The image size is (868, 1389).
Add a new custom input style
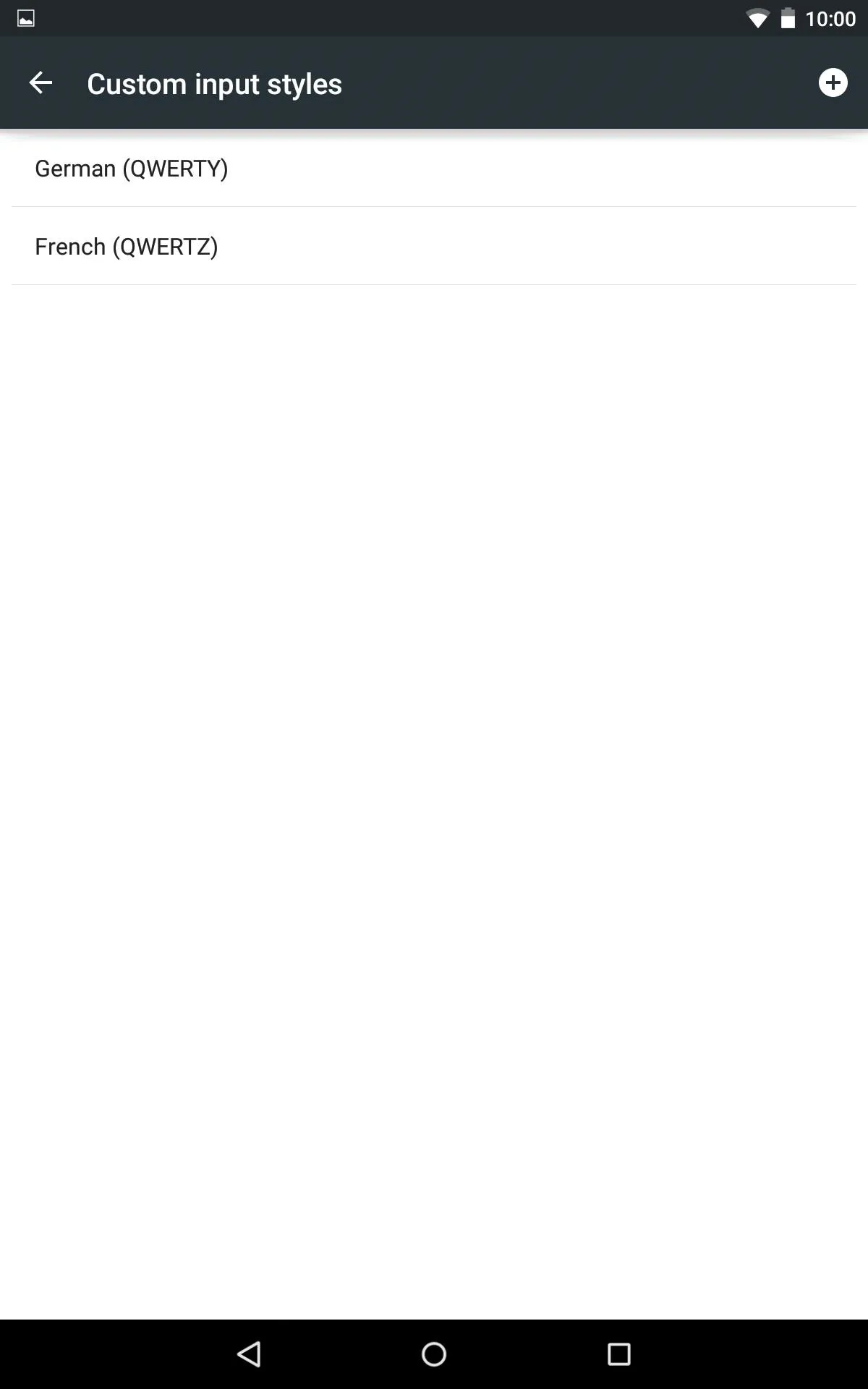(x=833, y=83)
